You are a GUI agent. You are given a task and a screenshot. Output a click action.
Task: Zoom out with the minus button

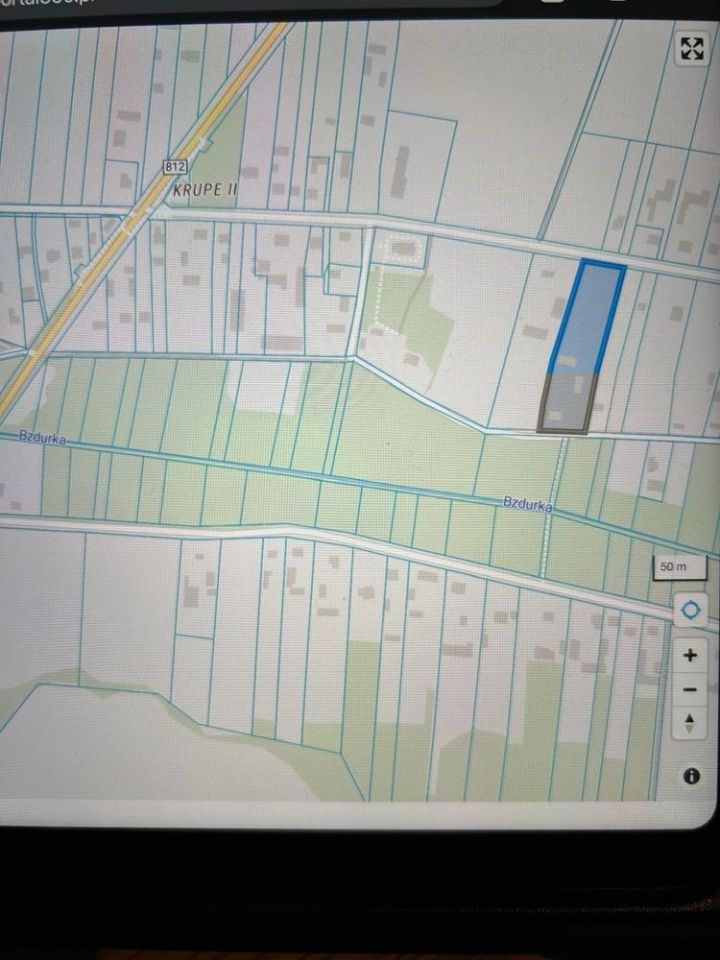[x=690, y=690]
